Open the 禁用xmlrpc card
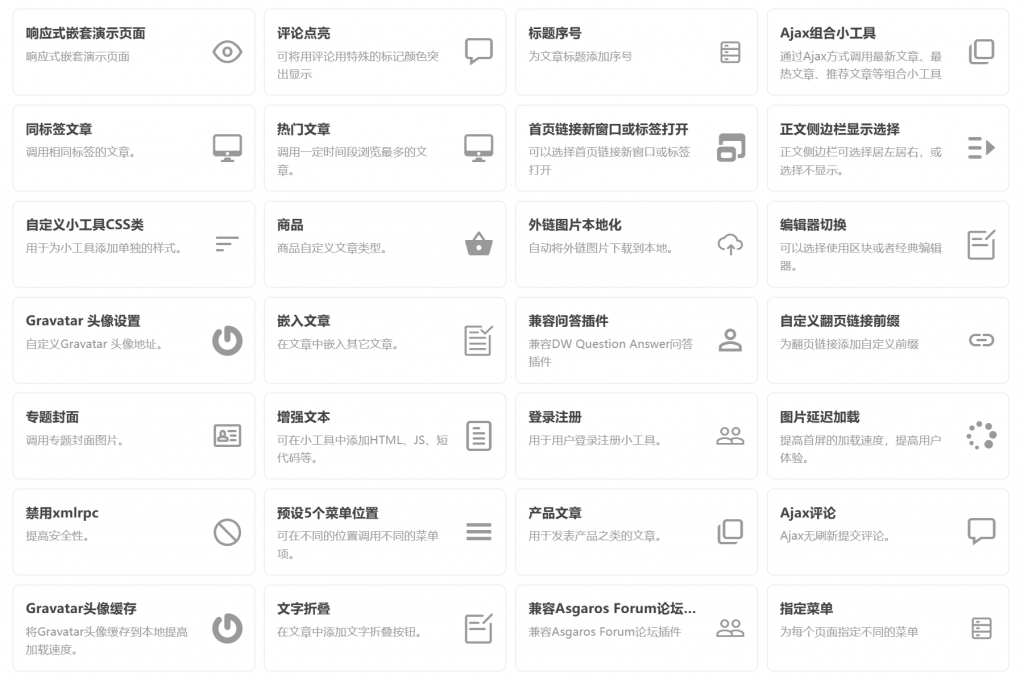The width and height of the screenshot is (1024, 679). tap(133, 532)
